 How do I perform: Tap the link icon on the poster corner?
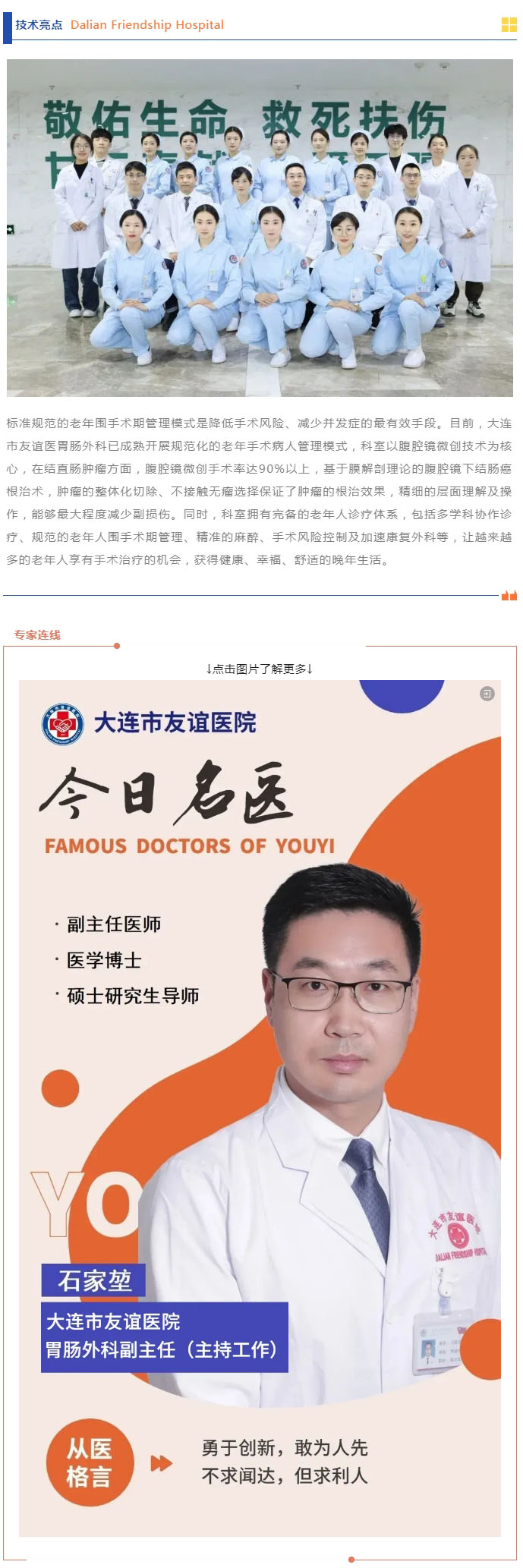tap(487, 693)
